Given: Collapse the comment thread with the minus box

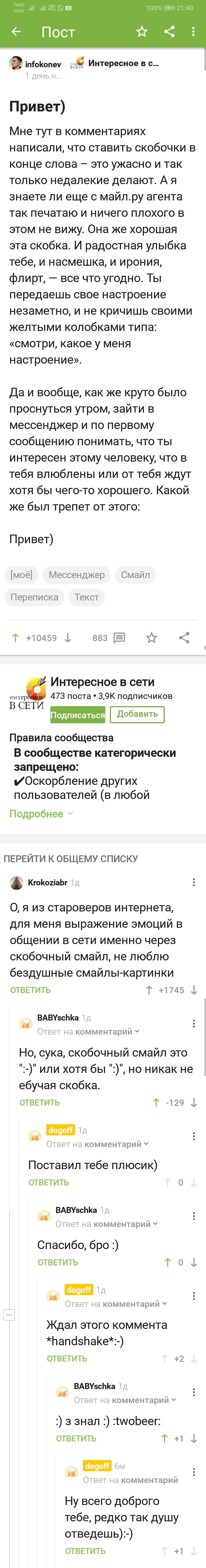Looking at the screenshot, I should click(9, 1315).
